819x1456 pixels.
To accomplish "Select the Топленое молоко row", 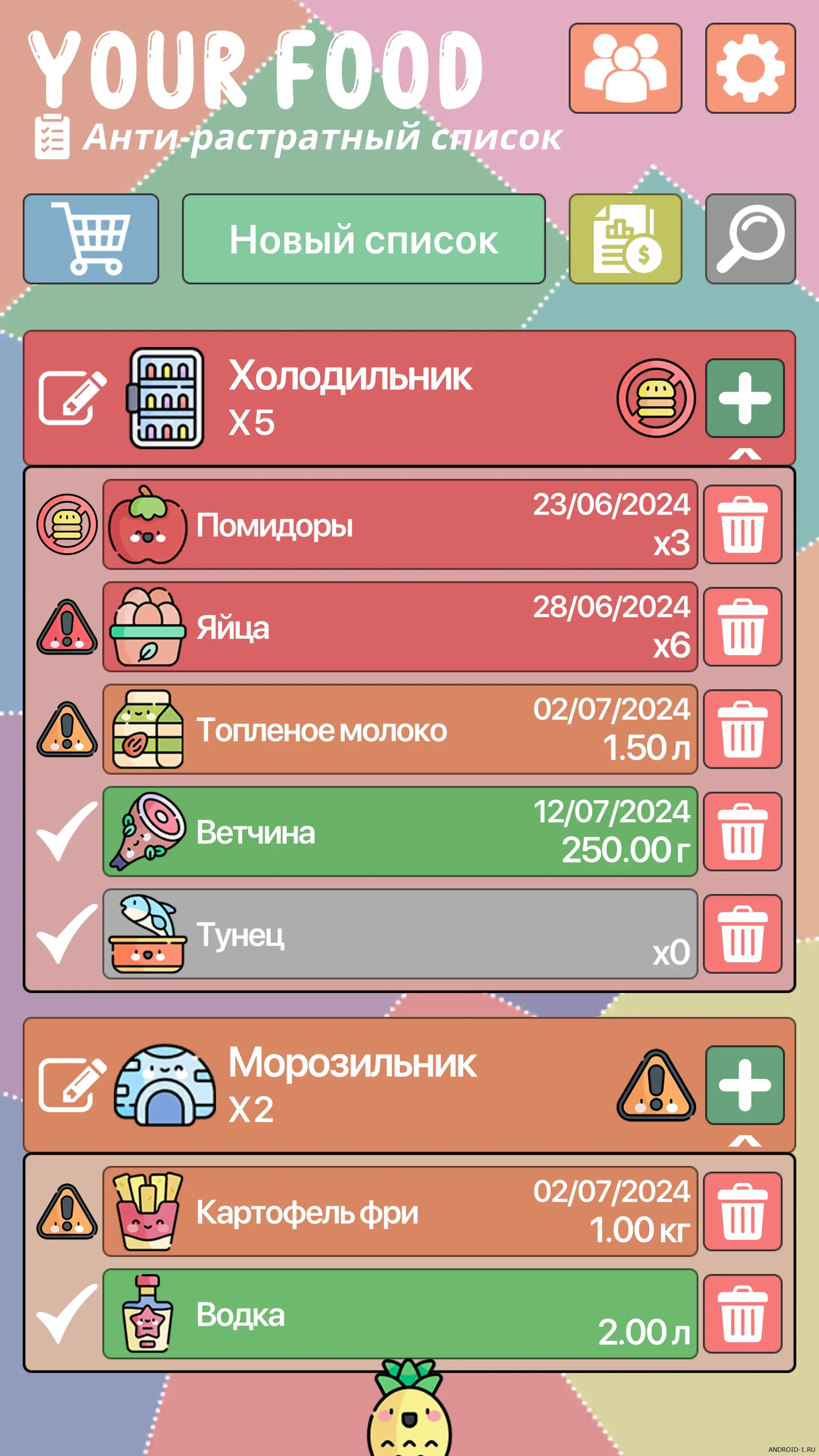I will pos(400,729).
